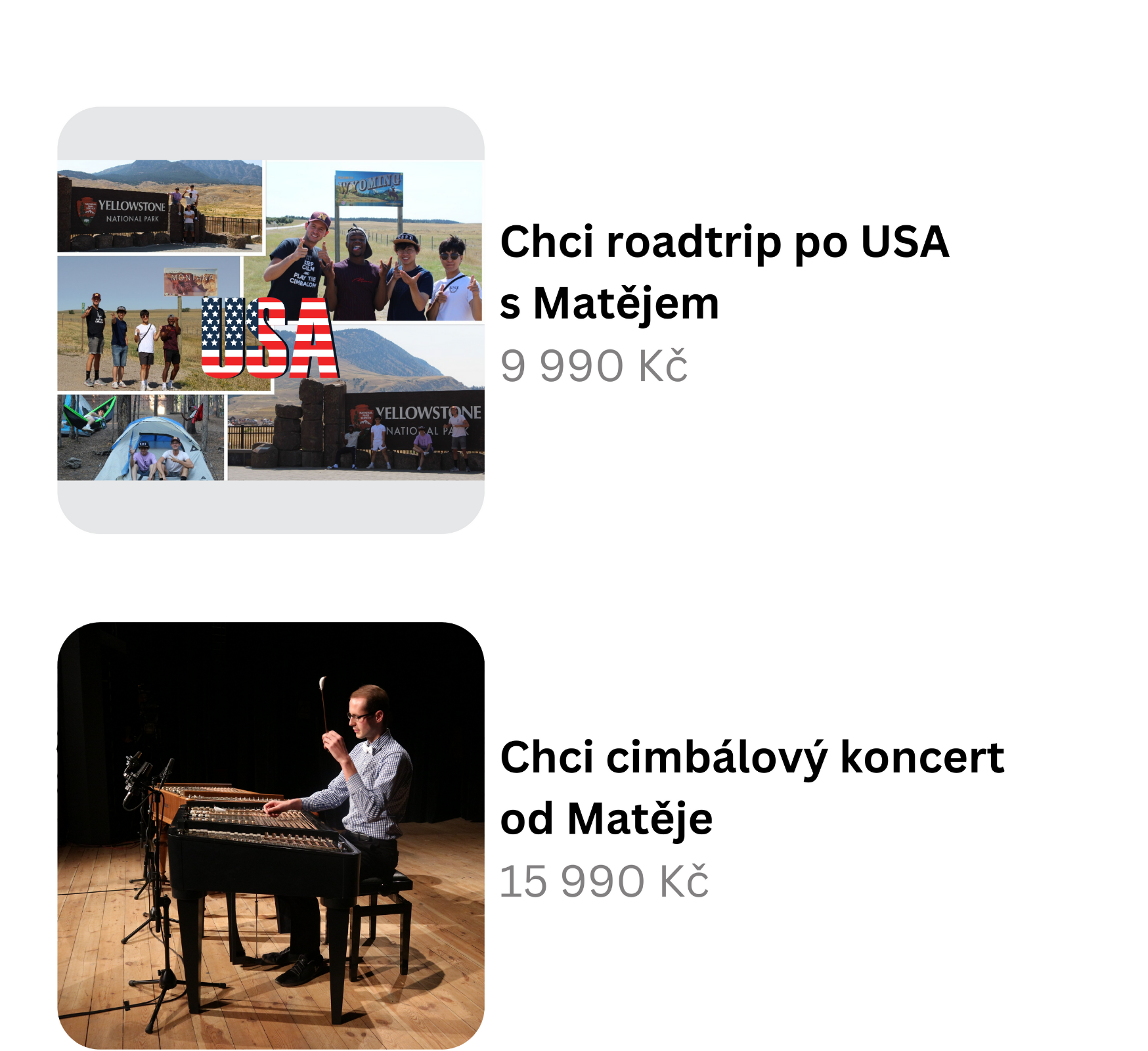Open the Chci cimbálový koncert product
This screenshot has height=1051, width=1148.
click(x=751, y=758)
